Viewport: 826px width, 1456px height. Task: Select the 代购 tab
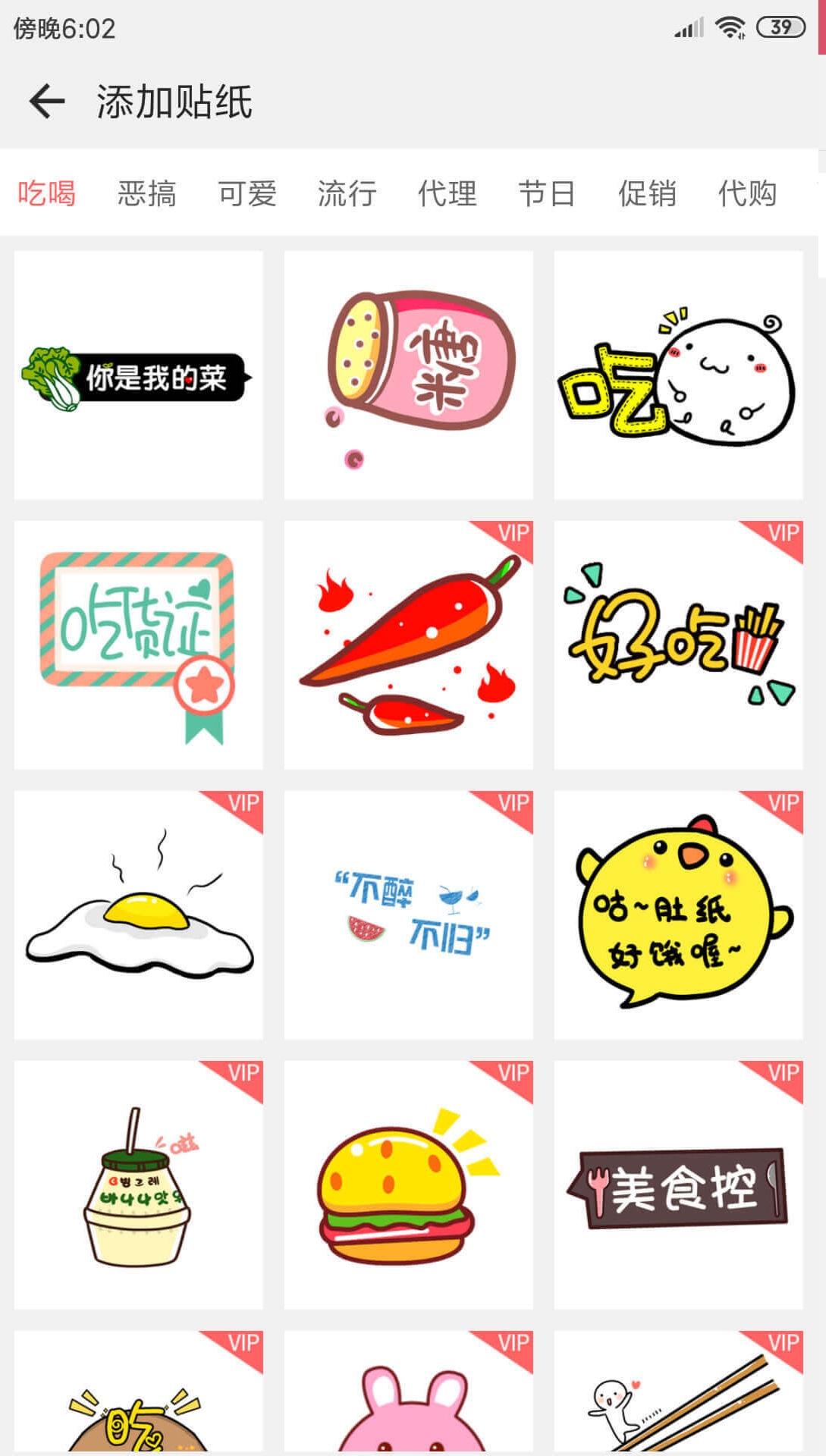(747, 193)
